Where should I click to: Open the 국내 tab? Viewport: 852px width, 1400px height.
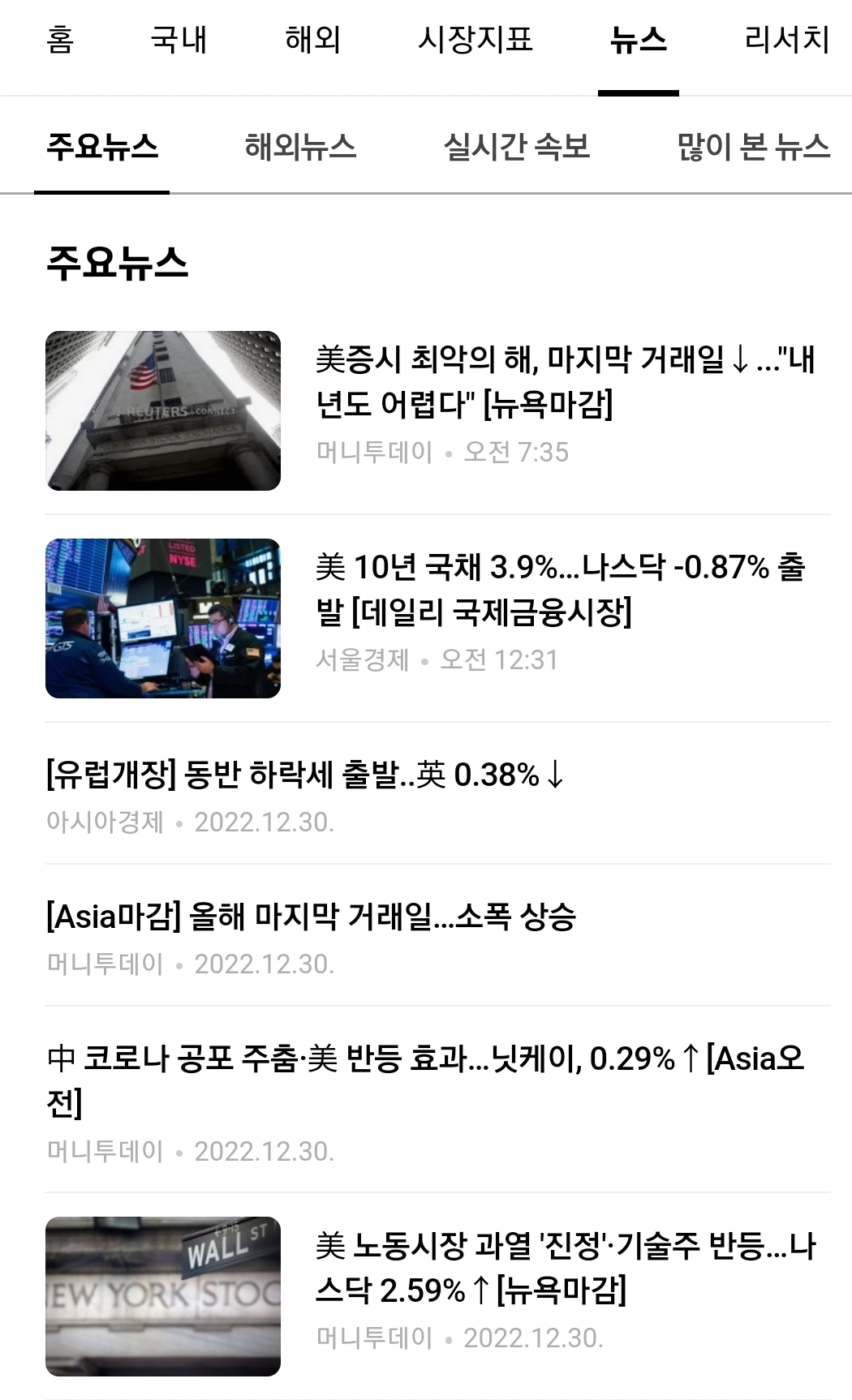179,41
